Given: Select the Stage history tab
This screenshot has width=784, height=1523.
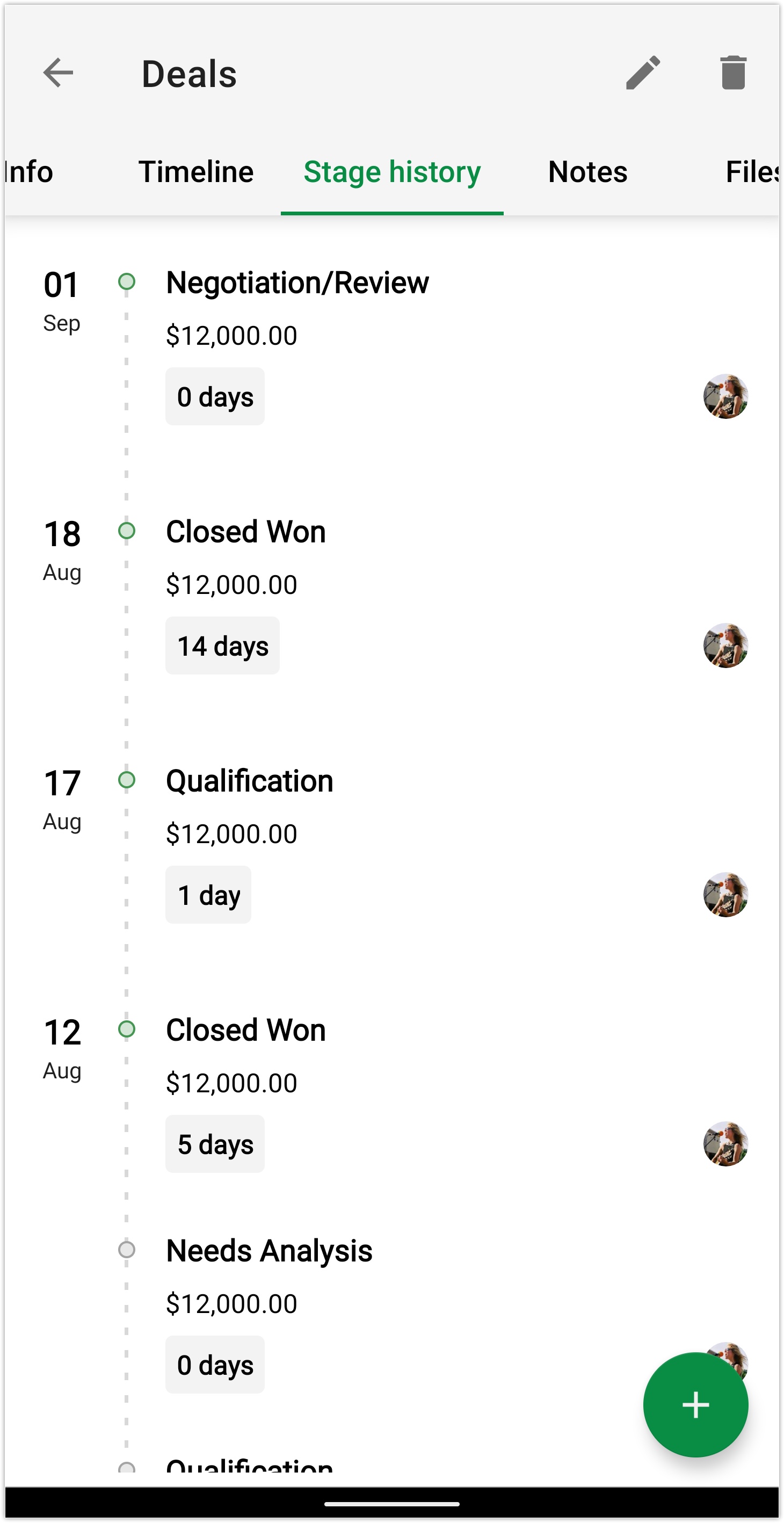Looking at the screenshot, I should click(392, 172).
